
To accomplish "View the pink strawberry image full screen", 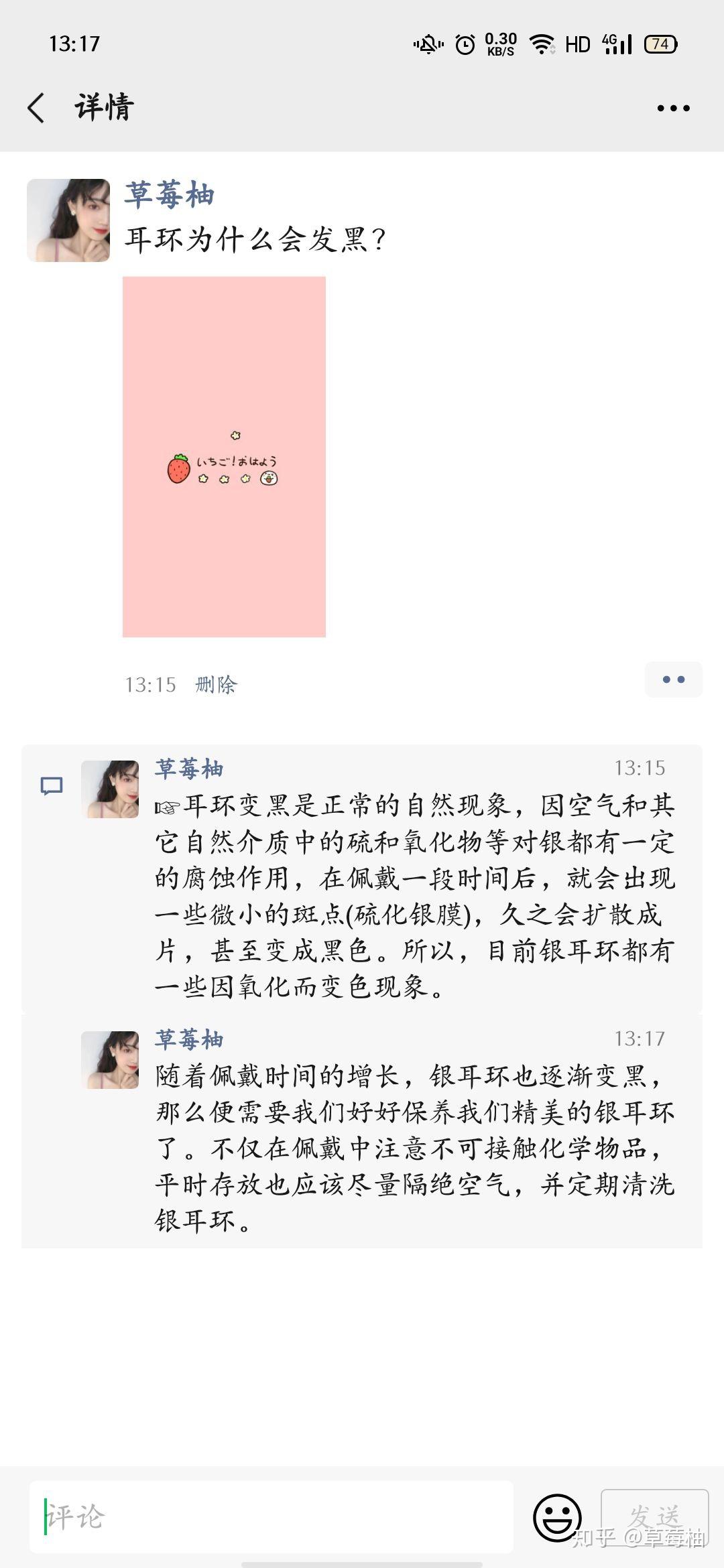I will pos(224,456).
